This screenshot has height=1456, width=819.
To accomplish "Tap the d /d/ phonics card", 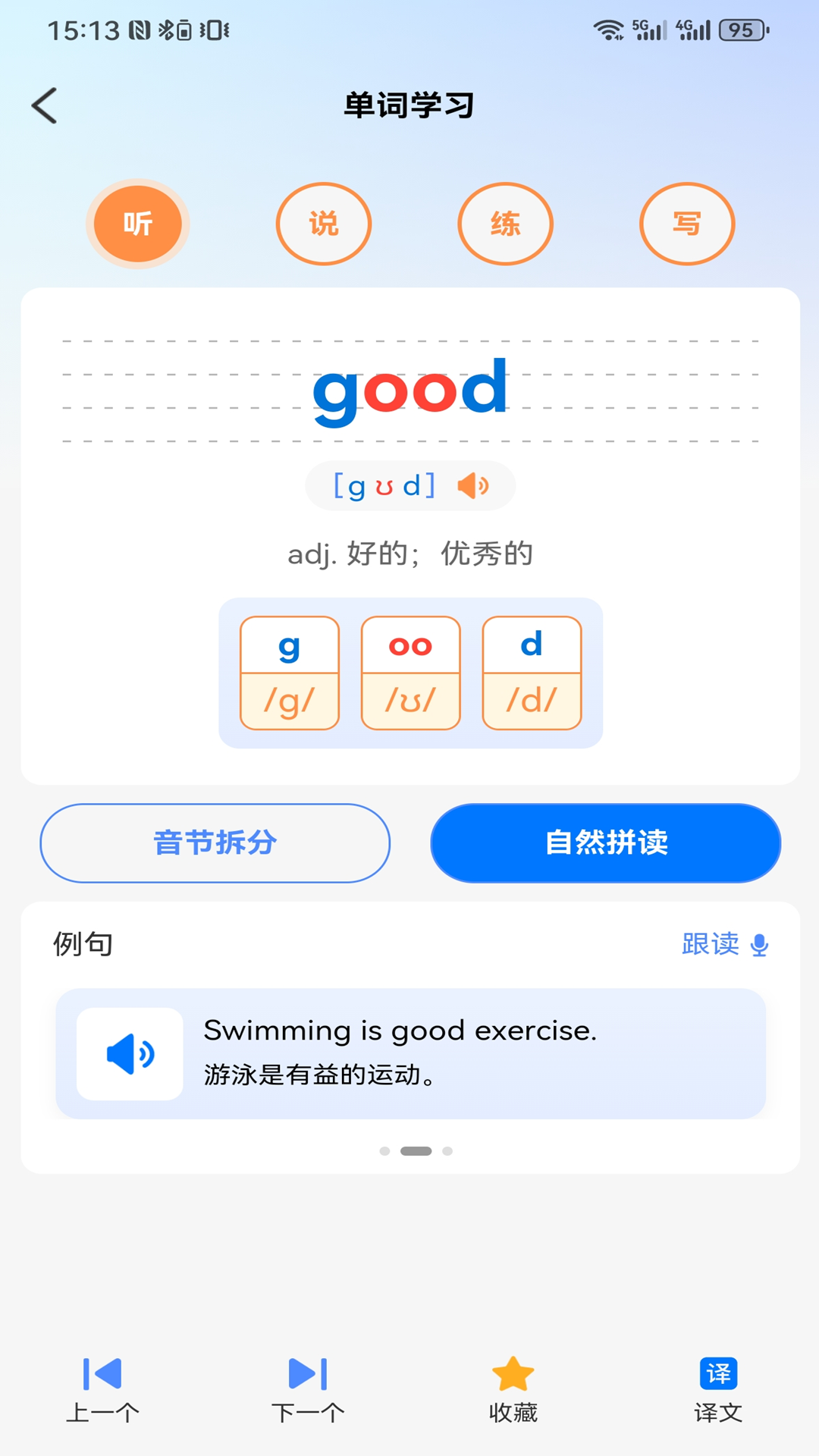I will tap(532, 672).
